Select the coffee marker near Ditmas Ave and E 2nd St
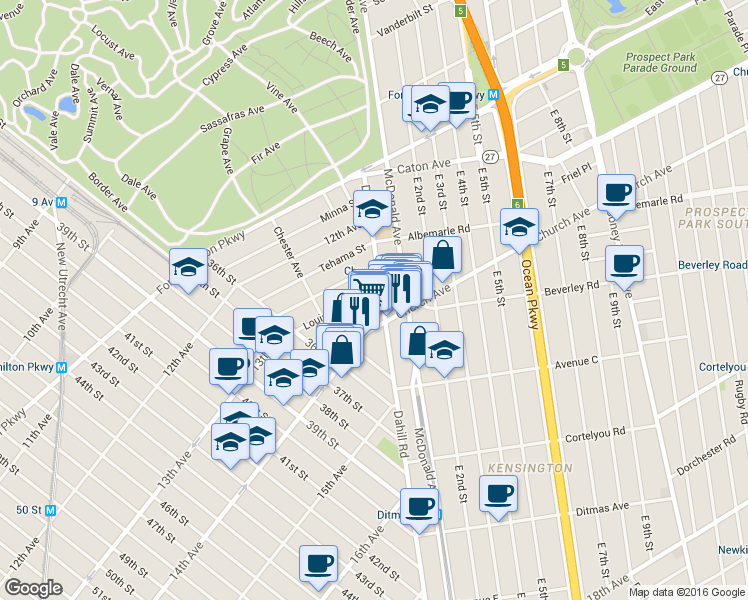This screenshot has width=748, height=600. (498, 493)
